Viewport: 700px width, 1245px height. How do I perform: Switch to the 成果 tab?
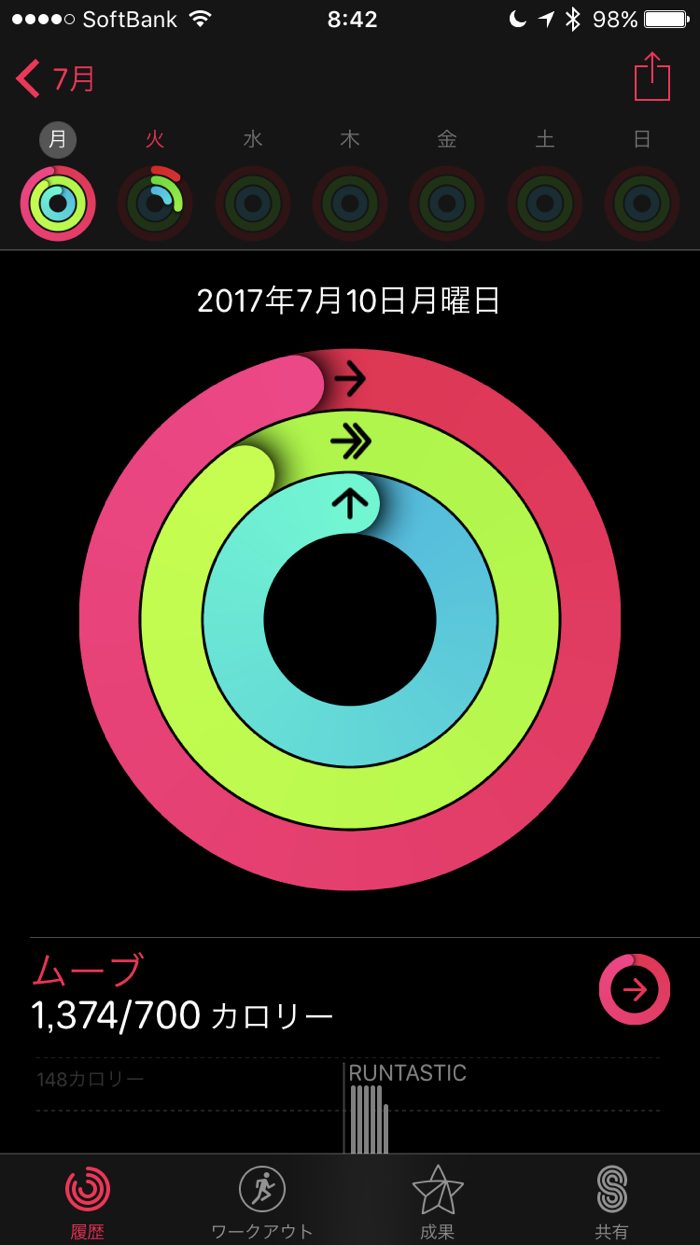pos(437,1200)
